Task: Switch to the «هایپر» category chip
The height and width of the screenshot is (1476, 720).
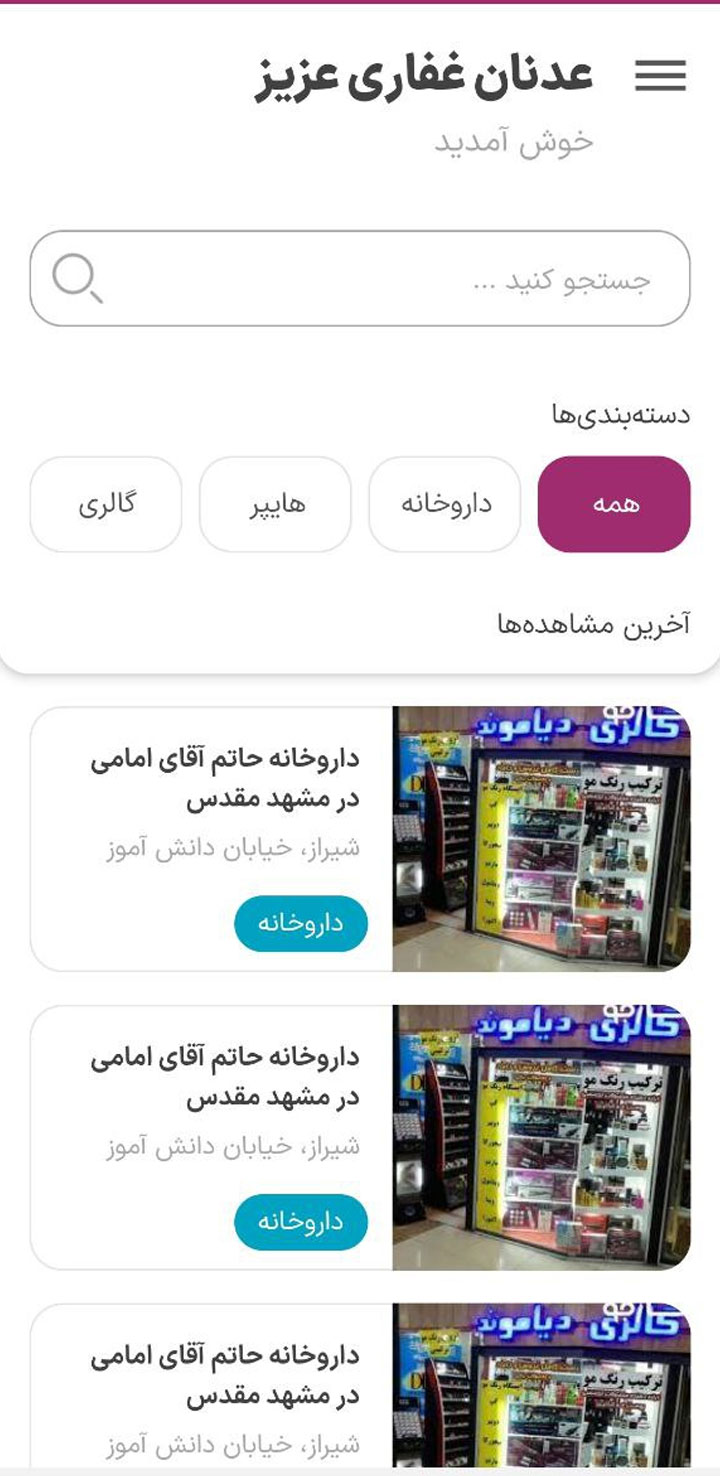Action: [x=275, y=504]
